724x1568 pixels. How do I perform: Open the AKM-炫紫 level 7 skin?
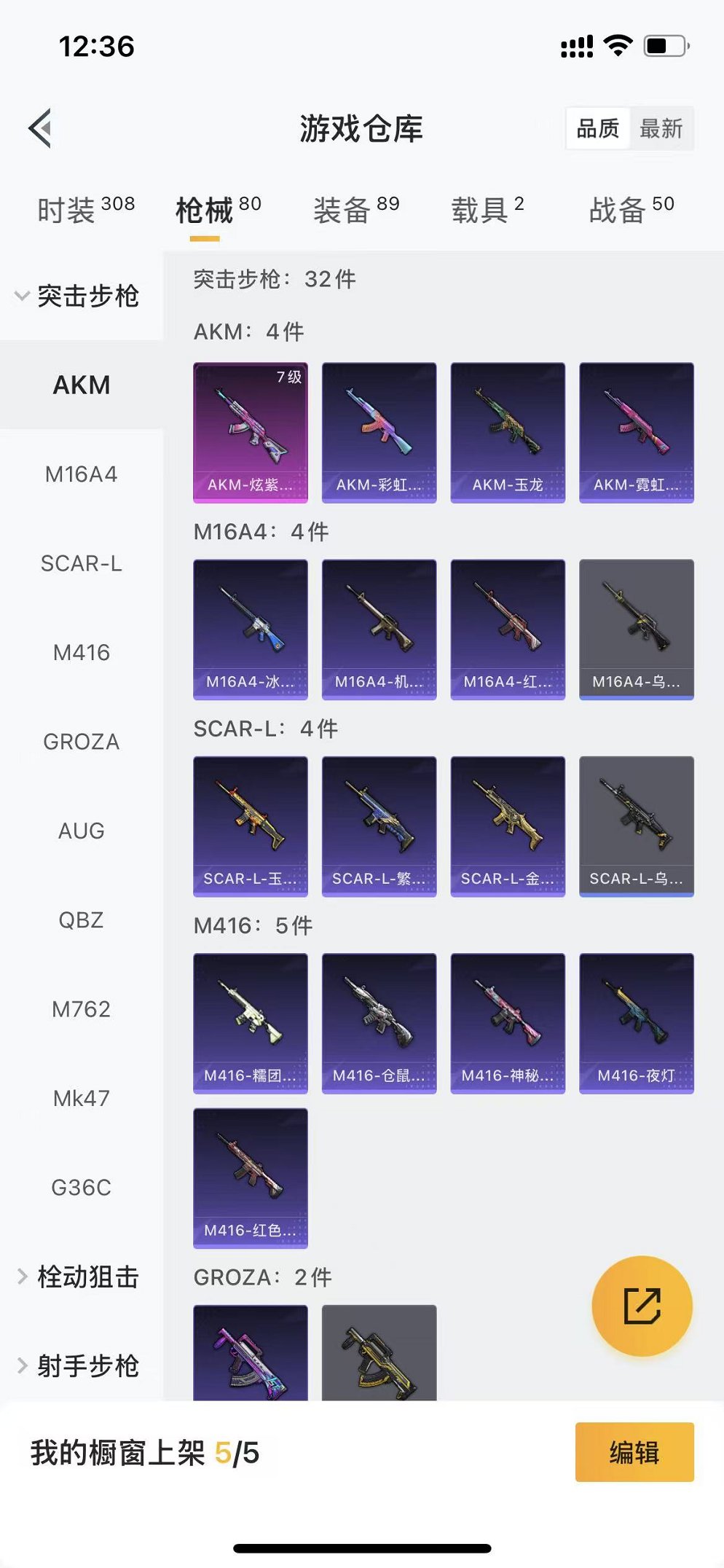pyautogui.click(x=251, y=432)
